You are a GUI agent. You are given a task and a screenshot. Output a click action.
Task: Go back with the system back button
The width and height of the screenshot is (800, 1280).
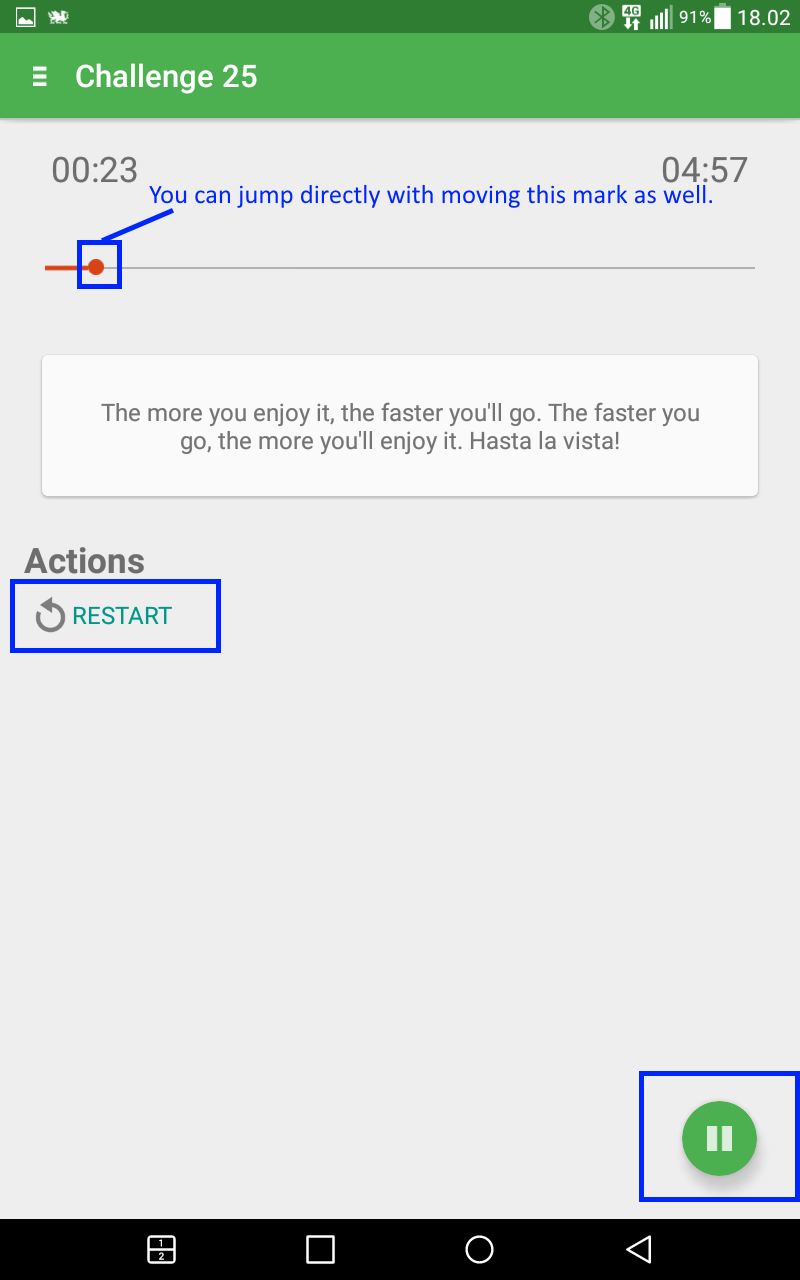639,1249
